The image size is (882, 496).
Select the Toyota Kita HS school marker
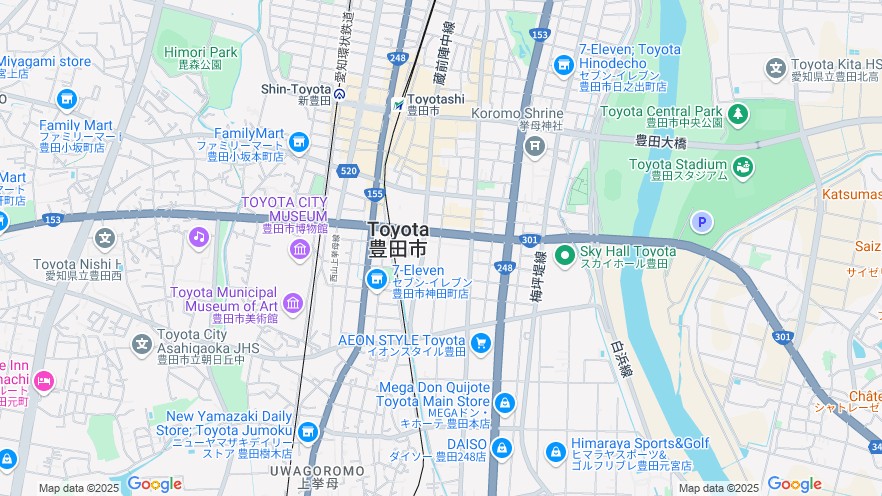tap(775, 68)
